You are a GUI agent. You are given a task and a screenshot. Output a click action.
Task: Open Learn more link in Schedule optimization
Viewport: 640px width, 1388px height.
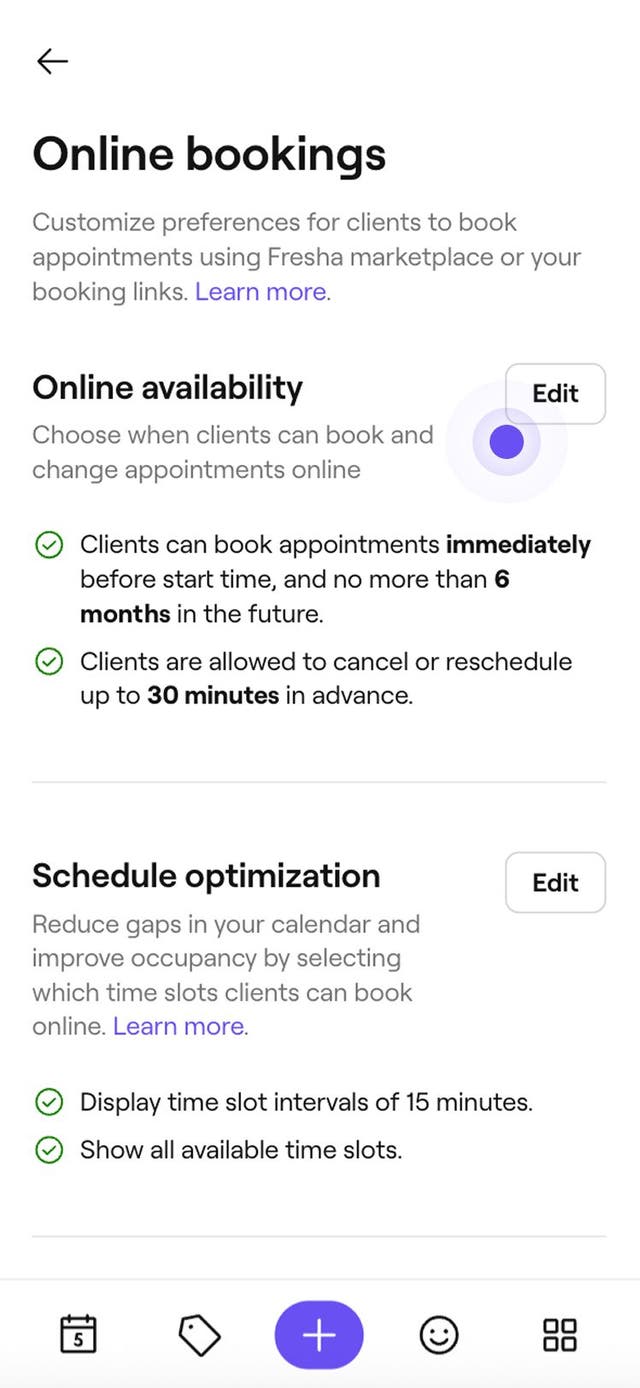click(178, 1026)
